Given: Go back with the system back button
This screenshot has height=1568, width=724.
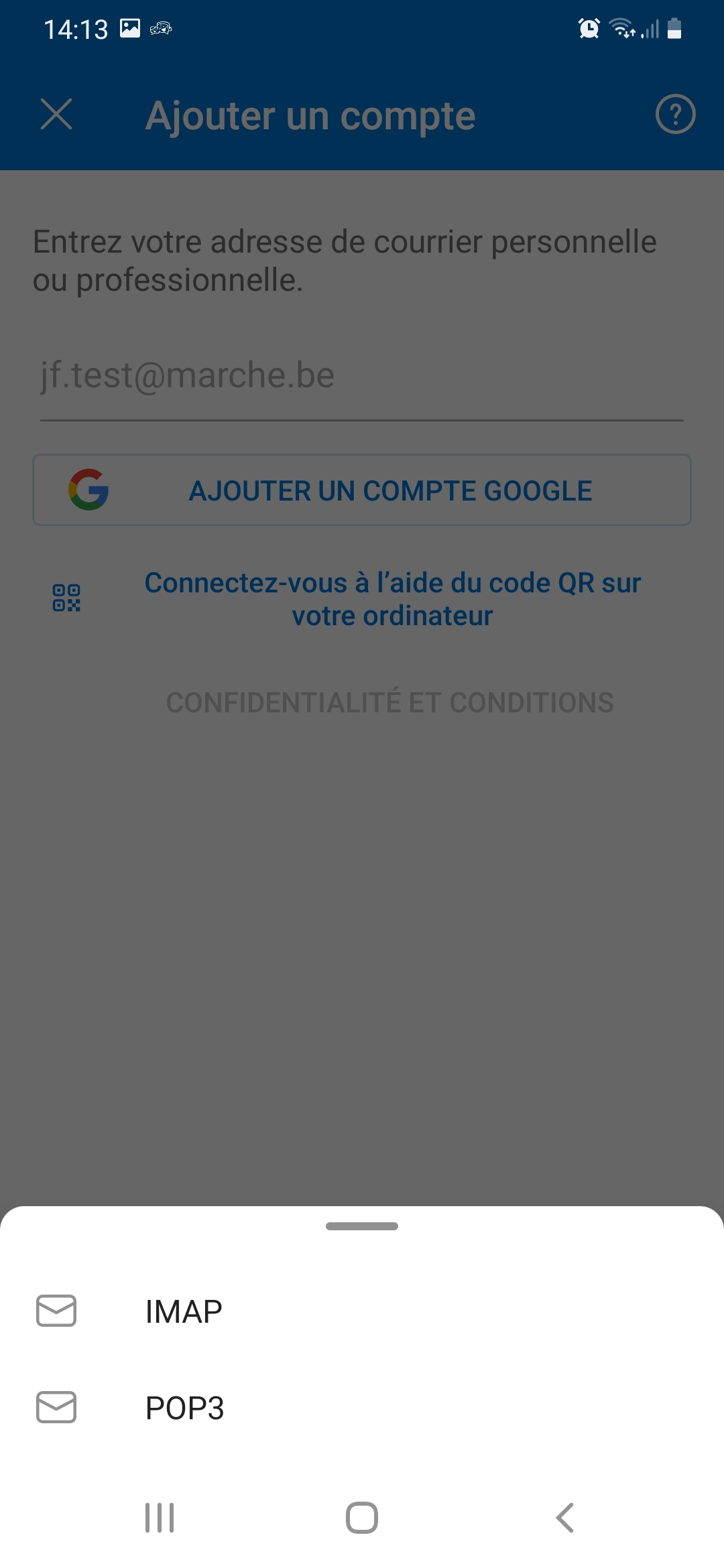Looking at the screenshot, I should (565, 1518).
